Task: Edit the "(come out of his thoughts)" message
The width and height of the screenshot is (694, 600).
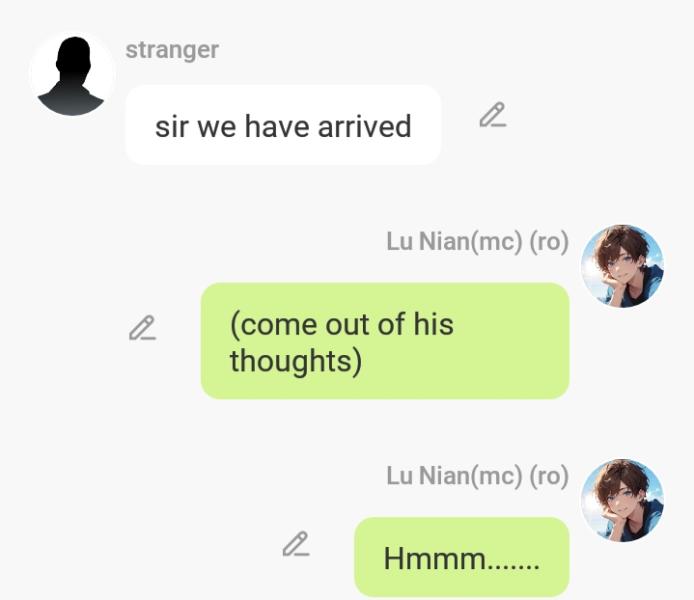Action: click(142, 328)
